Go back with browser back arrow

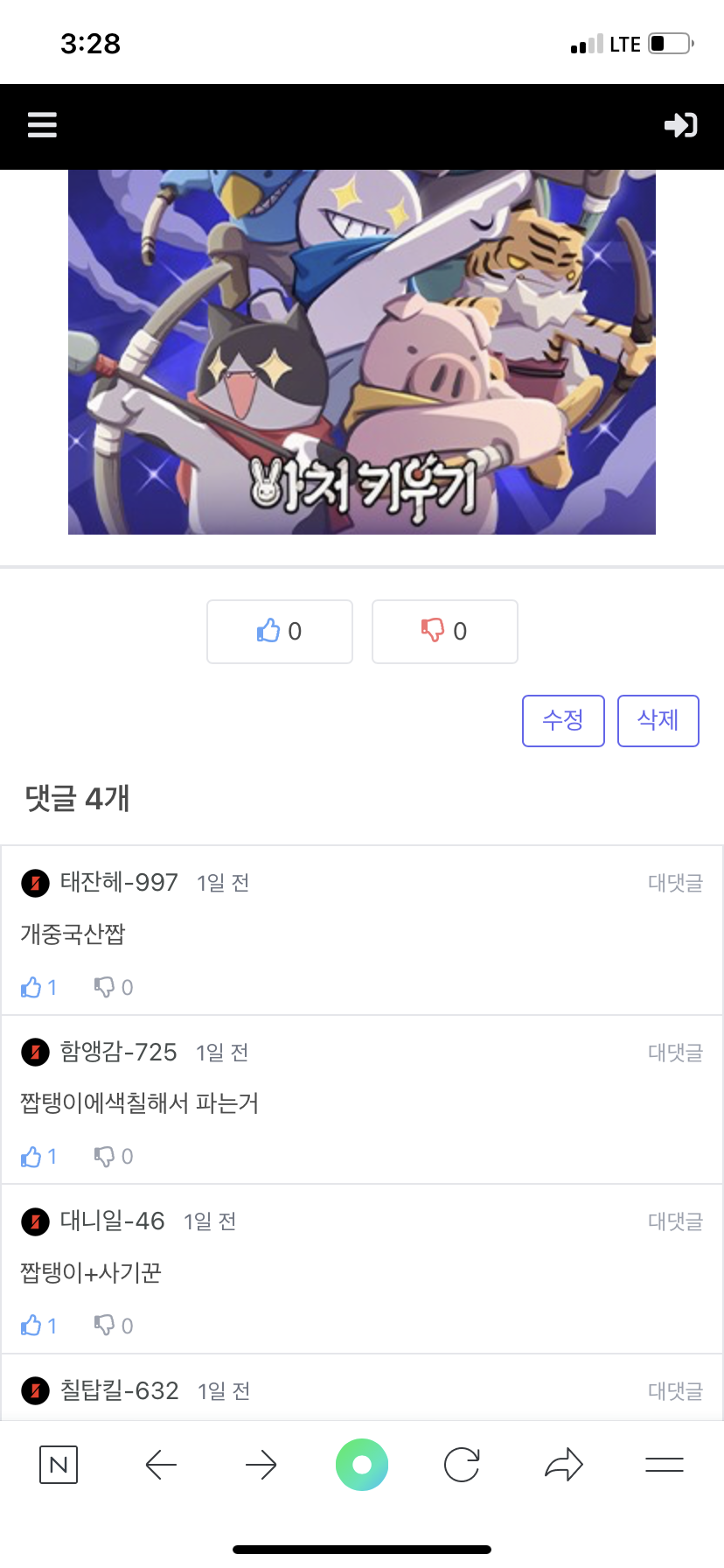pyautogui.click(x=161, y=1464)
